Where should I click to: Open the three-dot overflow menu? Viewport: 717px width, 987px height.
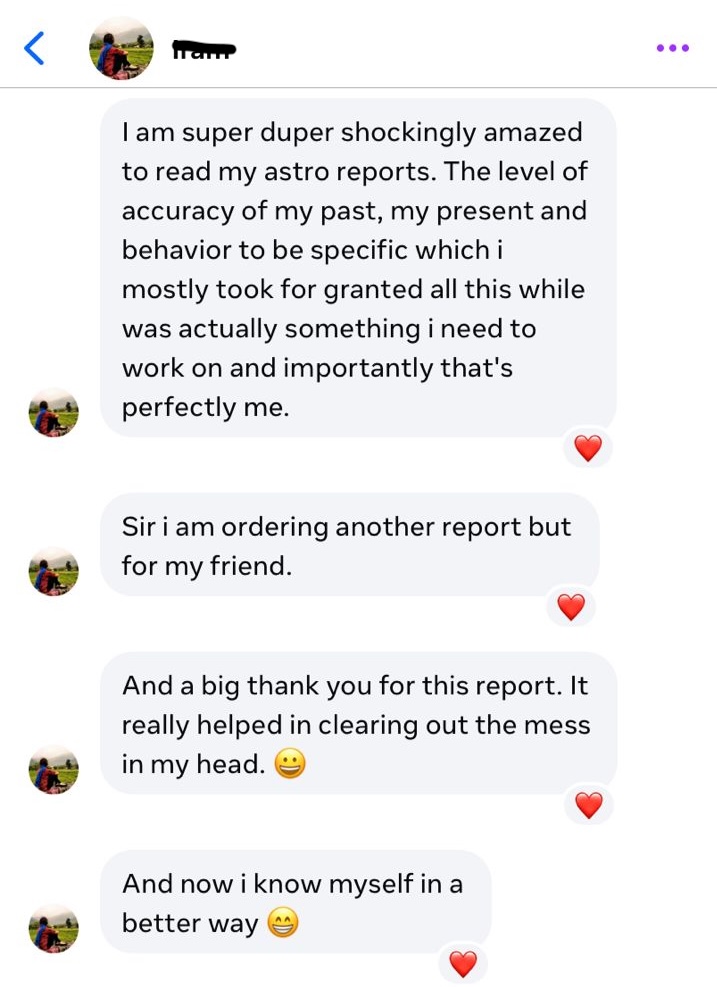tap(672, 48)
